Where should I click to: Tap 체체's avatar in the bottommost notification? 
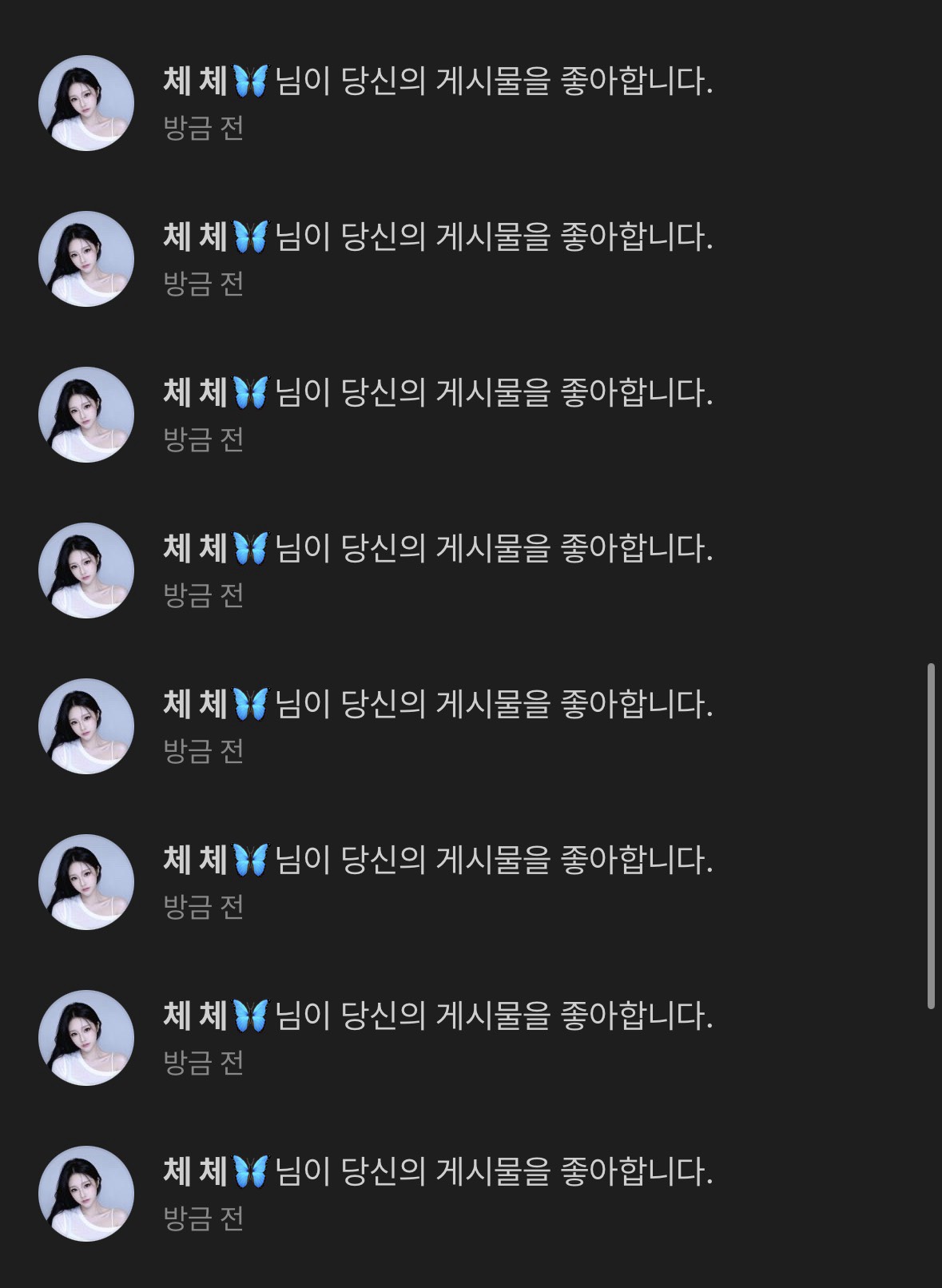pyautogui.click(x=86, y=1194)
